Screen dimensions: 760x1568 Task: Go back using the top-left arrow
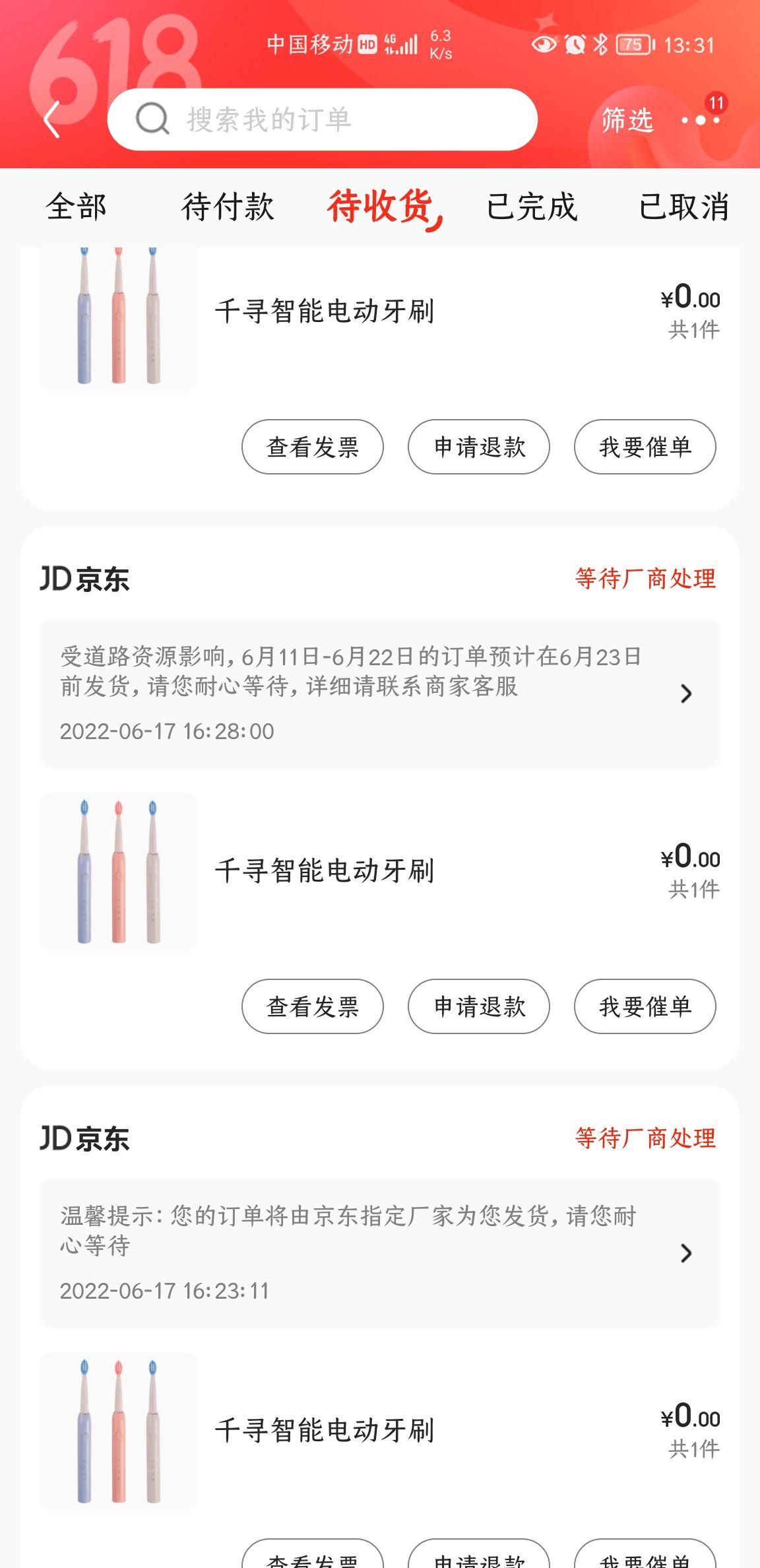(52, 119)
